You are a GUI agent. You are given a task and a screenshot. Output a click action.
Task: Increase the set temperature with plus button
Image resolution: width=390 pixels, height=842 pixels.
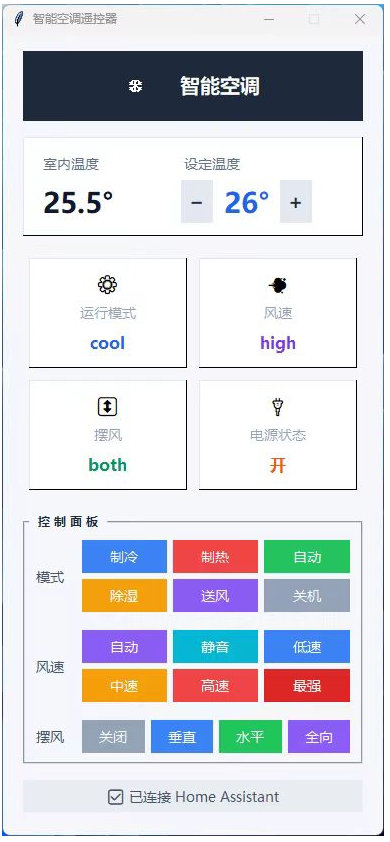(x=295, y=202)
